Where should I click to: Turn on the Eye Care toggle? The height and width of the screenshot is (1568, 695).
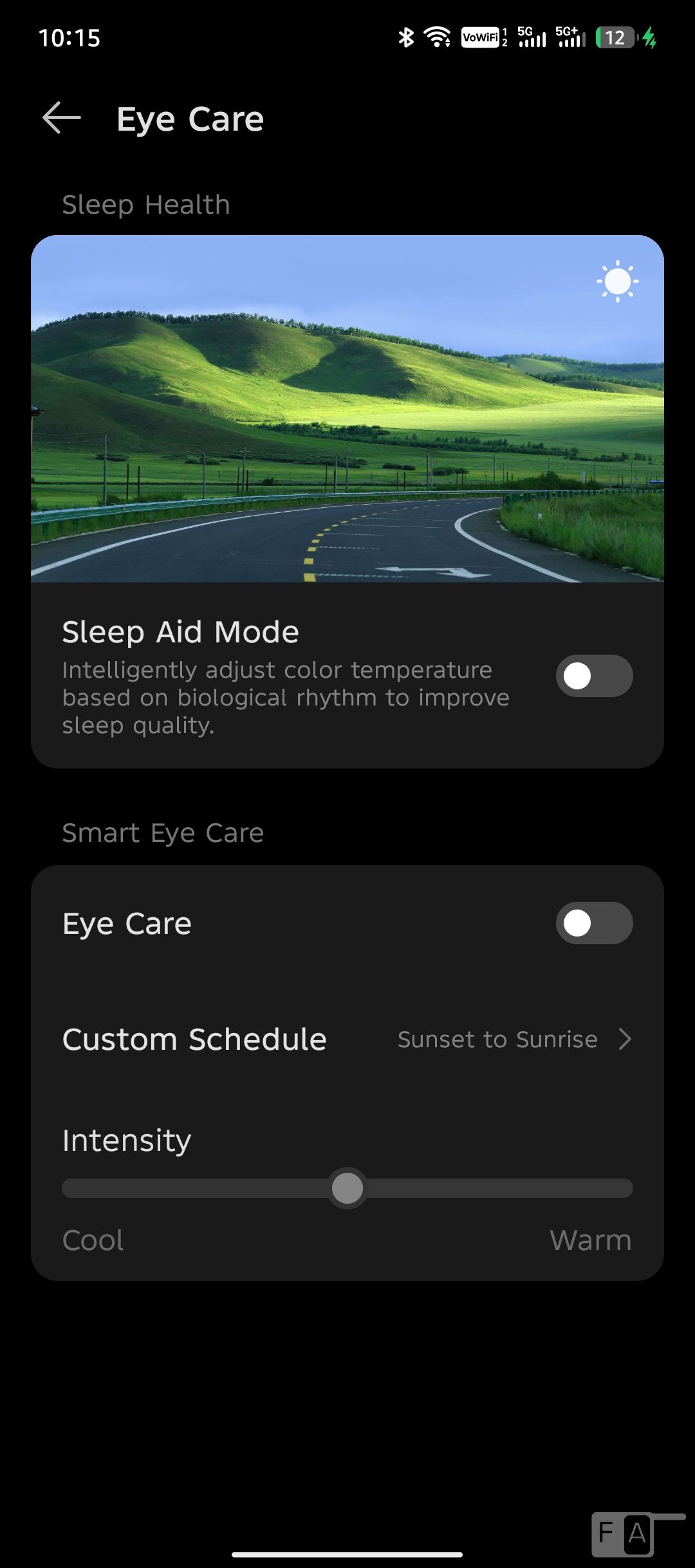594,923
